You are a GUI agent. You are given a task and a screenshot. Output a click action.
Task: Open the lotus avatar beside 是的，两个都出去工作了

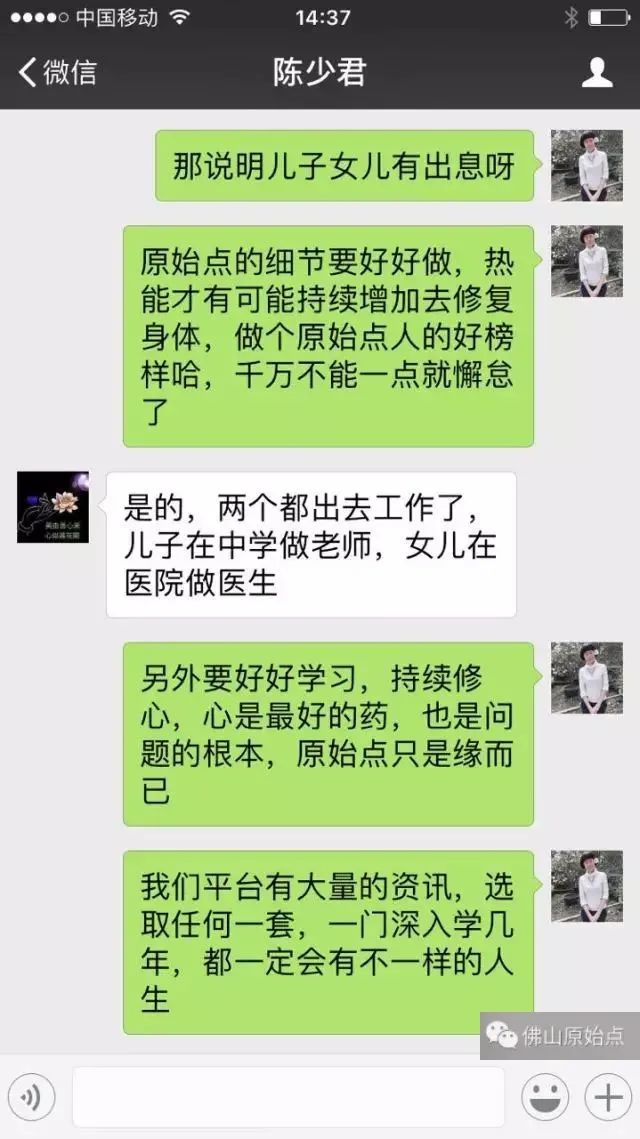pyautogui.click(x=53, y=508)
